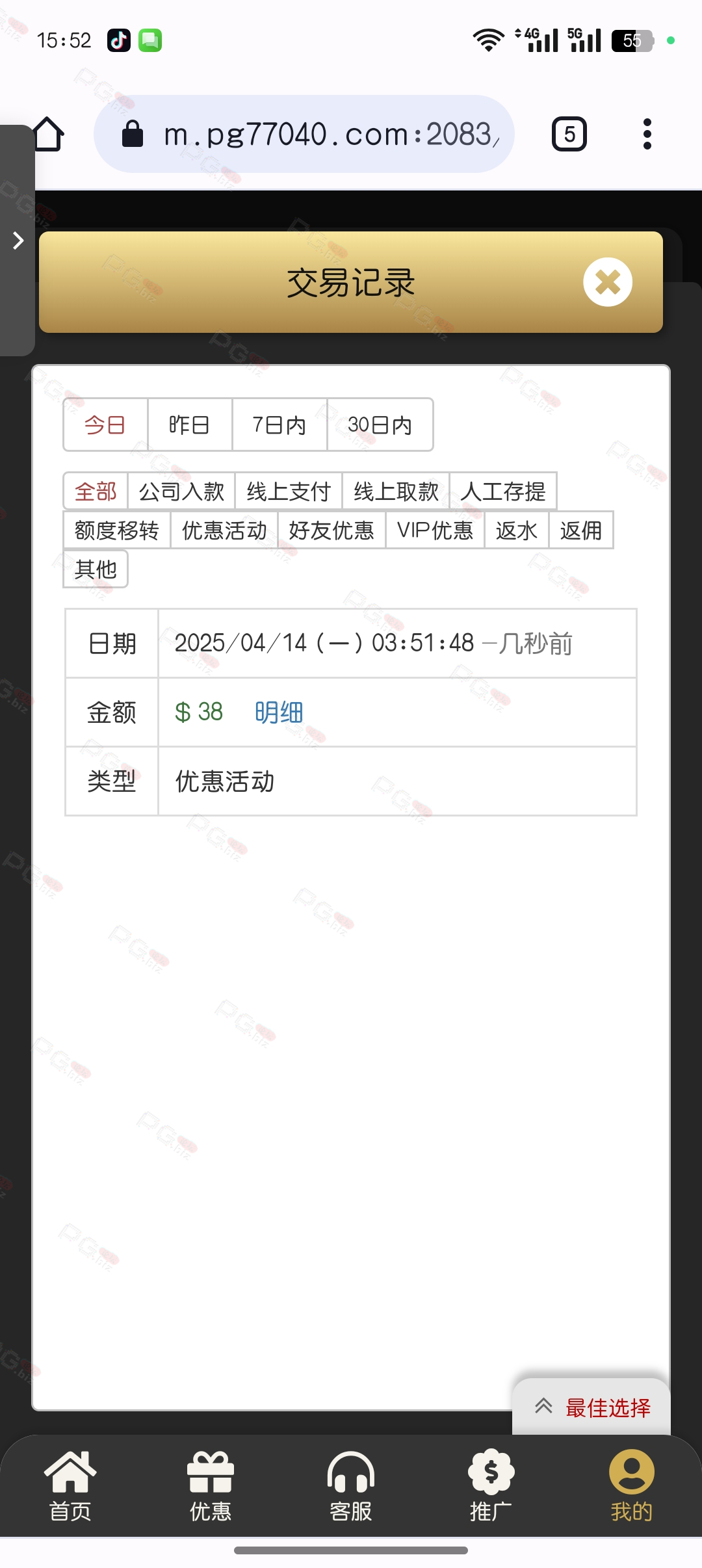Filter by 人工存提
Viewport: 702px width, 1568px height.
pyautogui.click(x=503, y=491)
